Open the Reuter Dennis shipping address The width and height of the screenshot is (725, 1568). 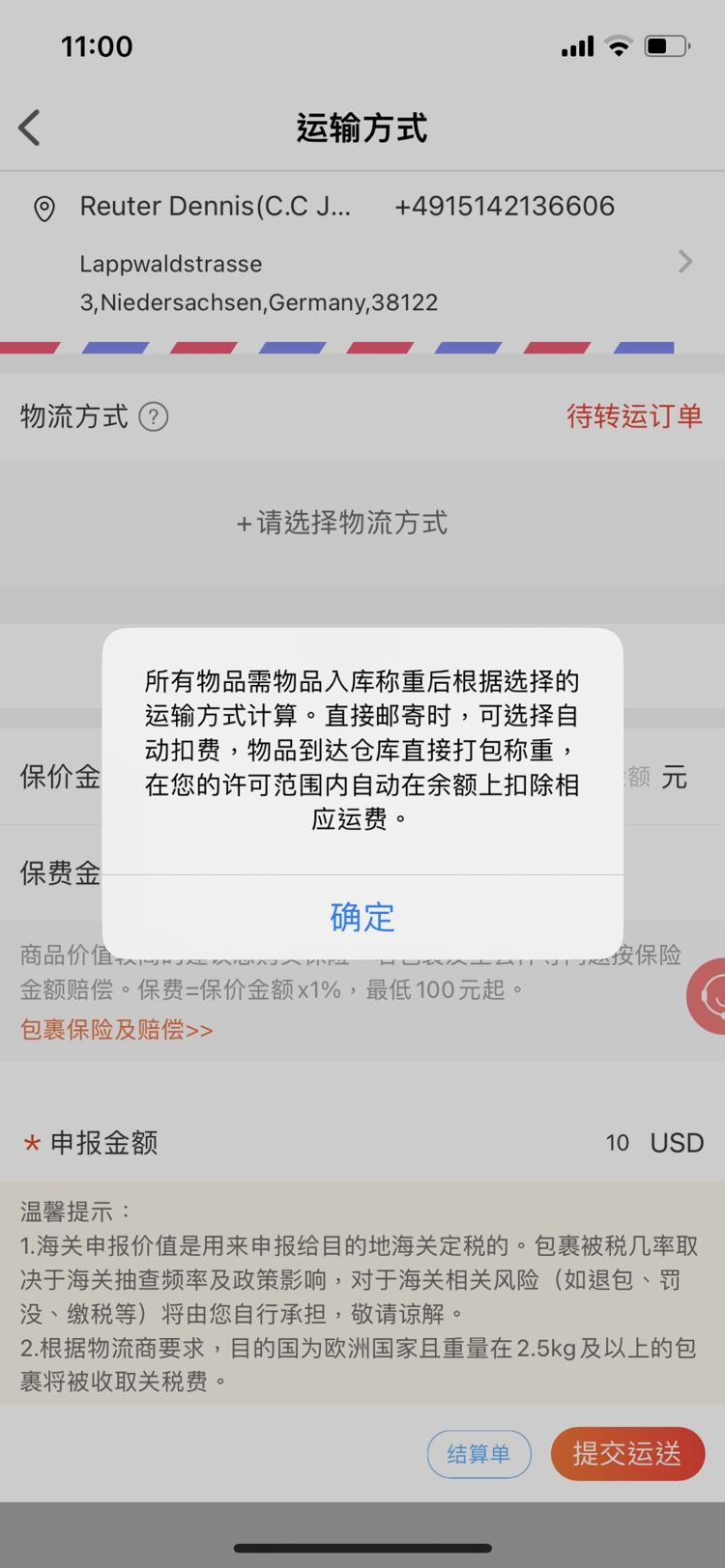tap(362, 254)
